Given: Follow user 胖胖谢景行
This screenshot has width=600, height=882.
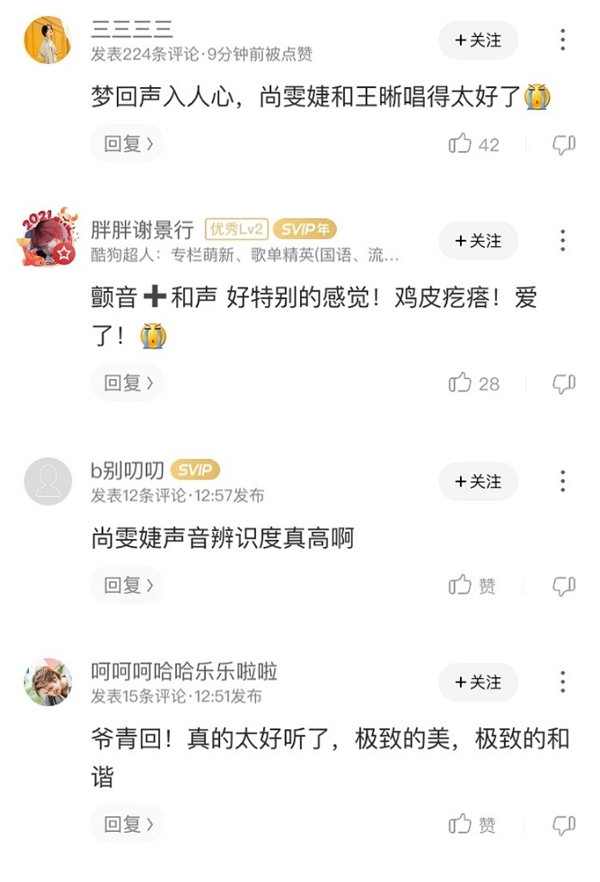Looking at the screenshot, I should [478, 241].
